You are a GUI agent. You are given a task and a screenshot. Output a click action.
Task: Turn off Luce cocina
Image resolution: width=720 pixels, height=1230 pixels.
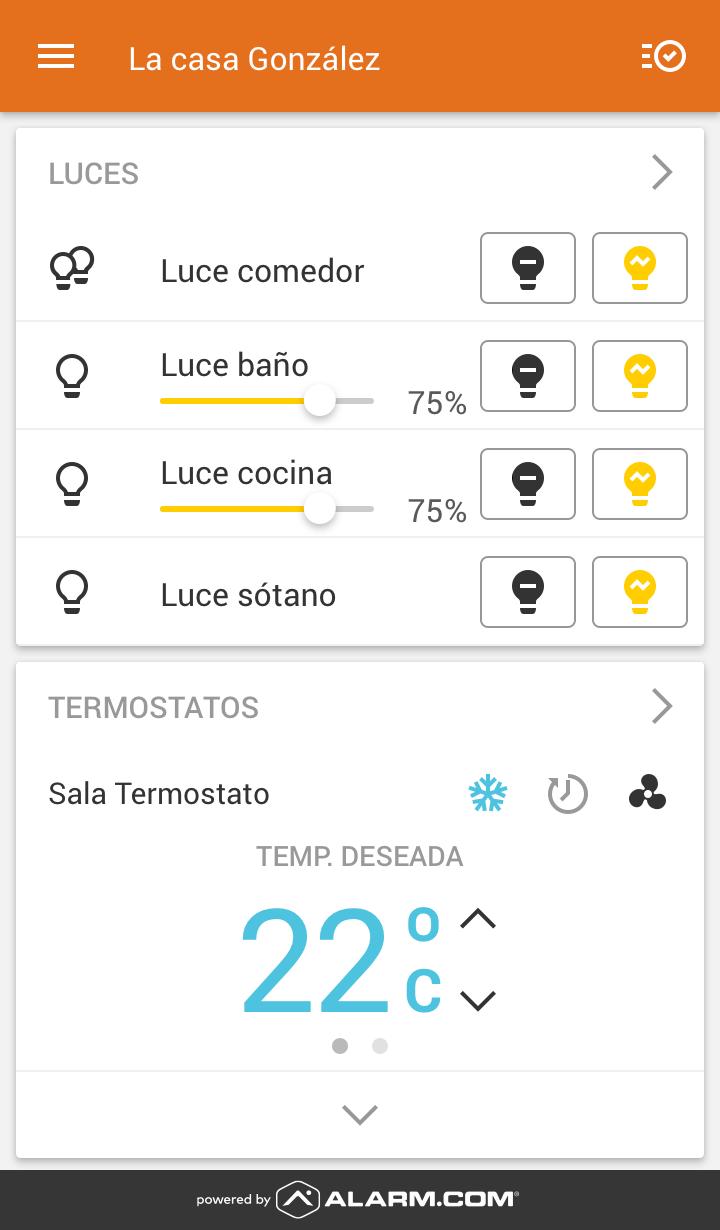(528, 484)
